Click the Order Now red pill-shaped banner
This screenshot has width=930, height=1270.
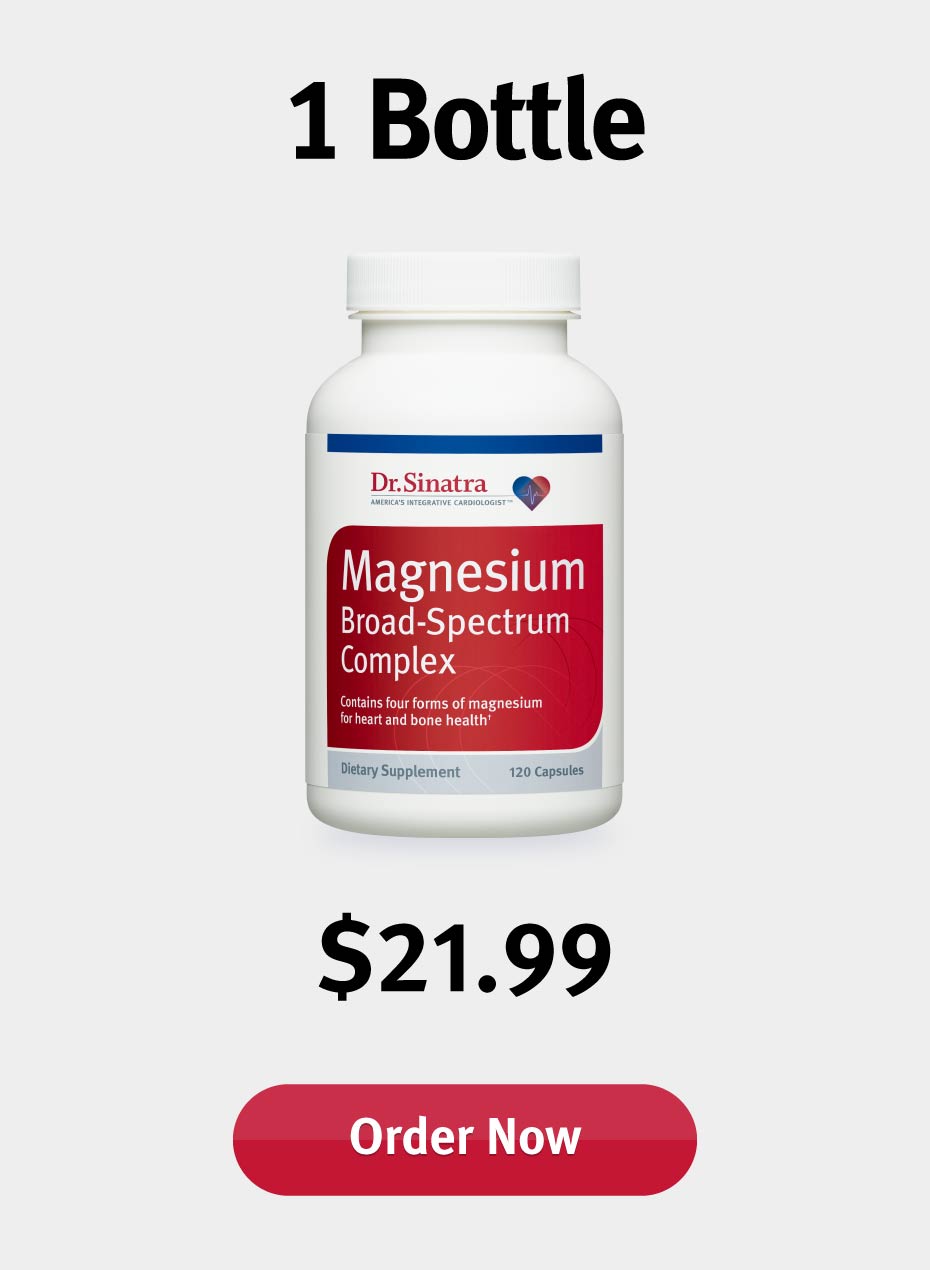[x=465, y=1135]
